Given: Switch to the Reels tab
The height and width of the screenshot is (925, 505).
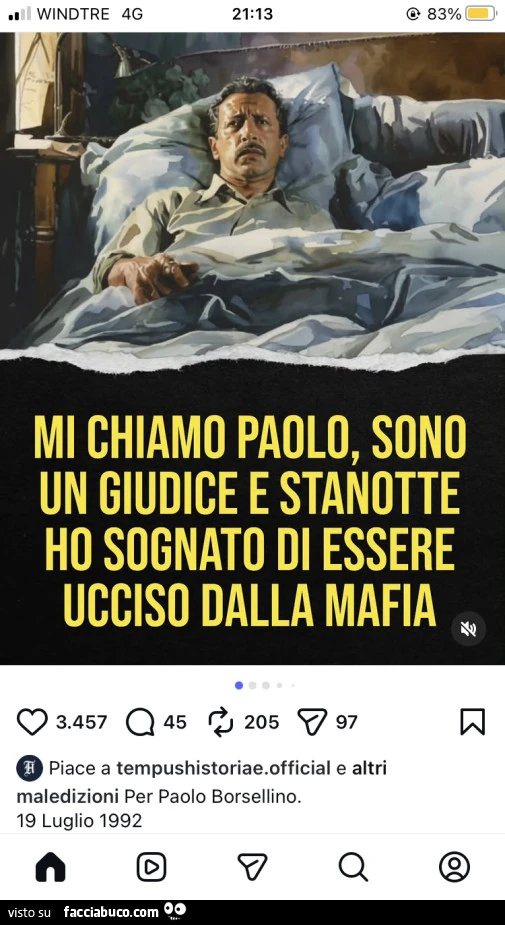Looking at the screenshot, I should 152,867.
